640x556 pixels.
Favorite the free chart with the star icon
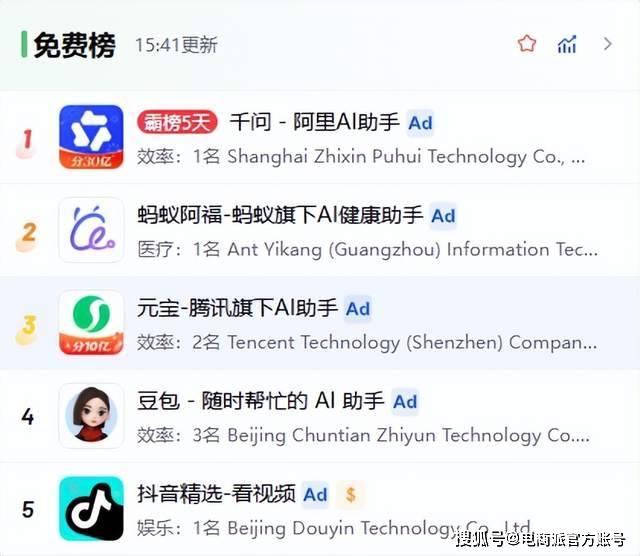pos(527,44)
